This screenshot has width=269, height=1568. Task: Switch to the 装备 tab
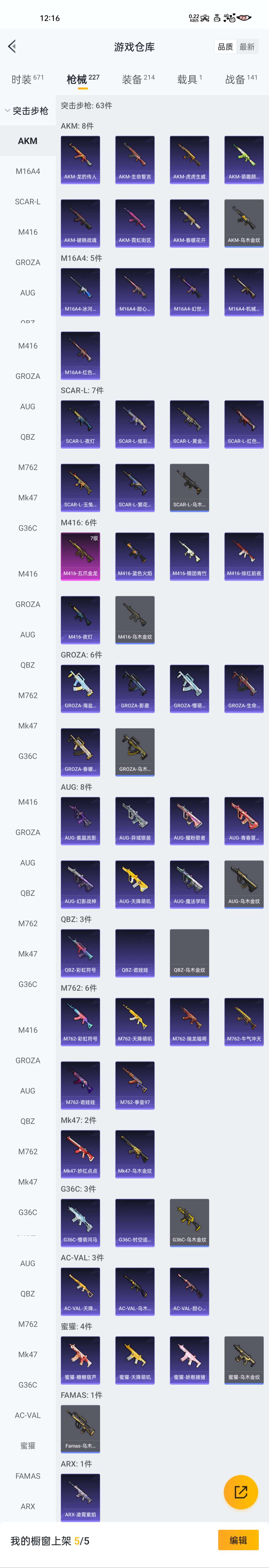pyautogui.click(x=138, y=79)
